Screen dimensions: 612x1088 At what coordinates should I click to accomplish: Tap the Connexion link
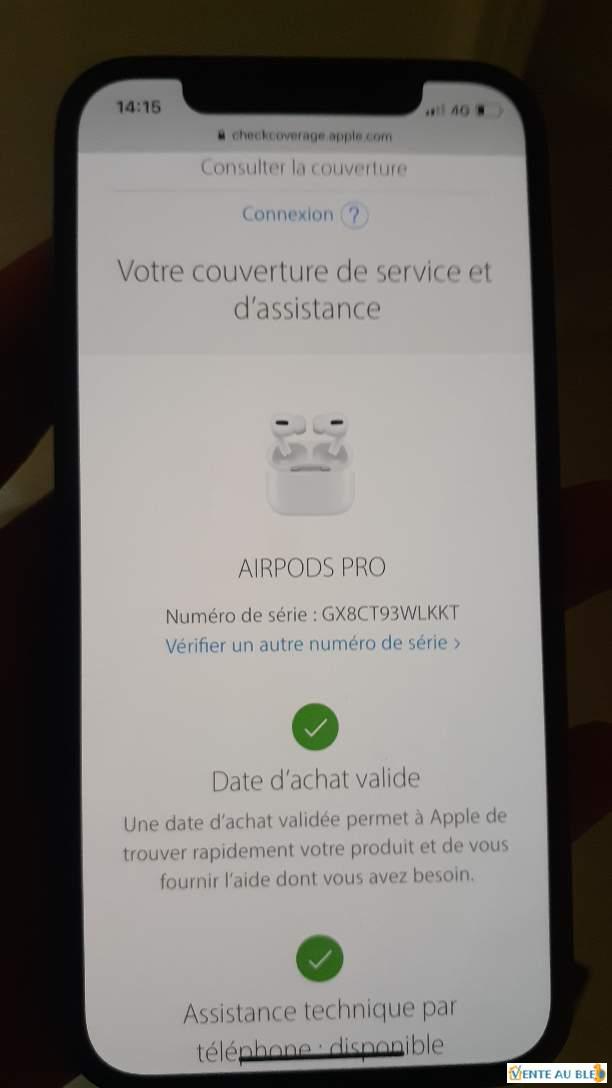pos(287,213)
